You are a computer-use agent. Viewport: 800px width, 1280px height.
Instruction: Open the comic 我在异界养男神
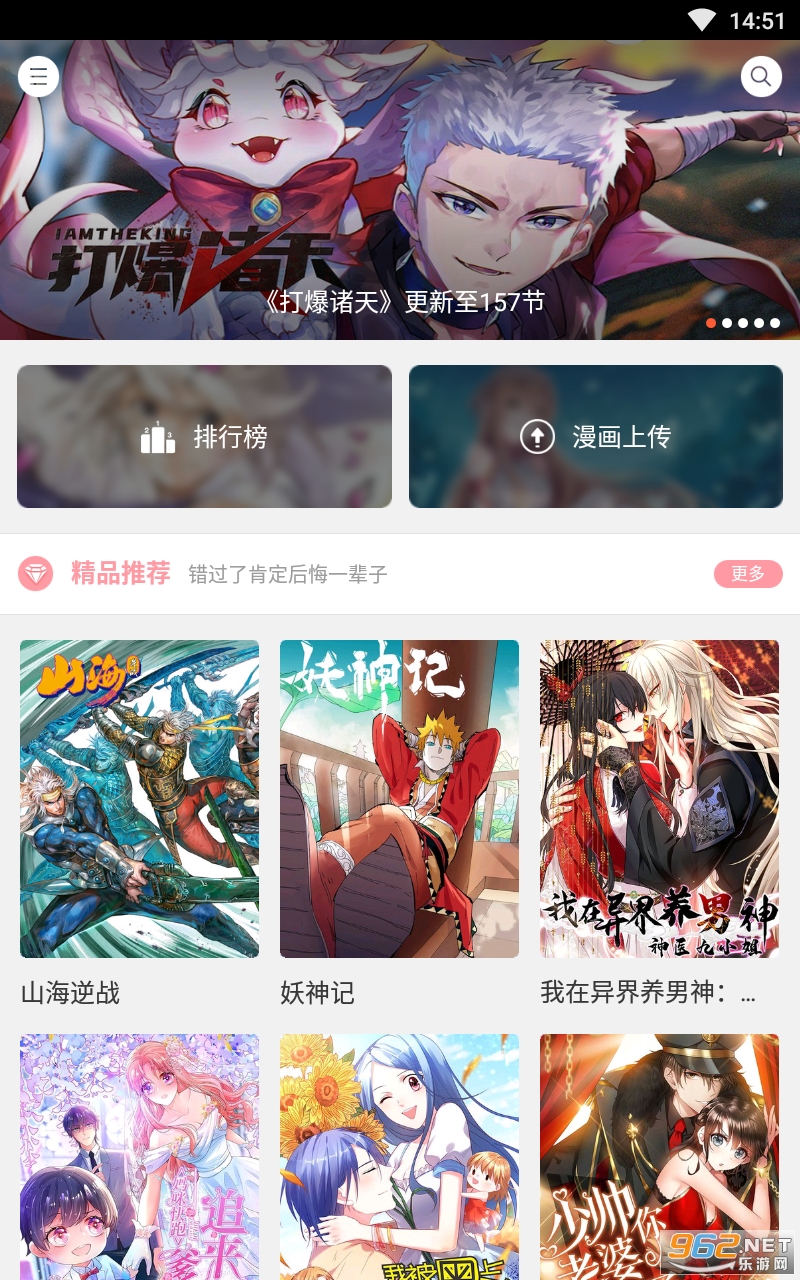point(659,800)
